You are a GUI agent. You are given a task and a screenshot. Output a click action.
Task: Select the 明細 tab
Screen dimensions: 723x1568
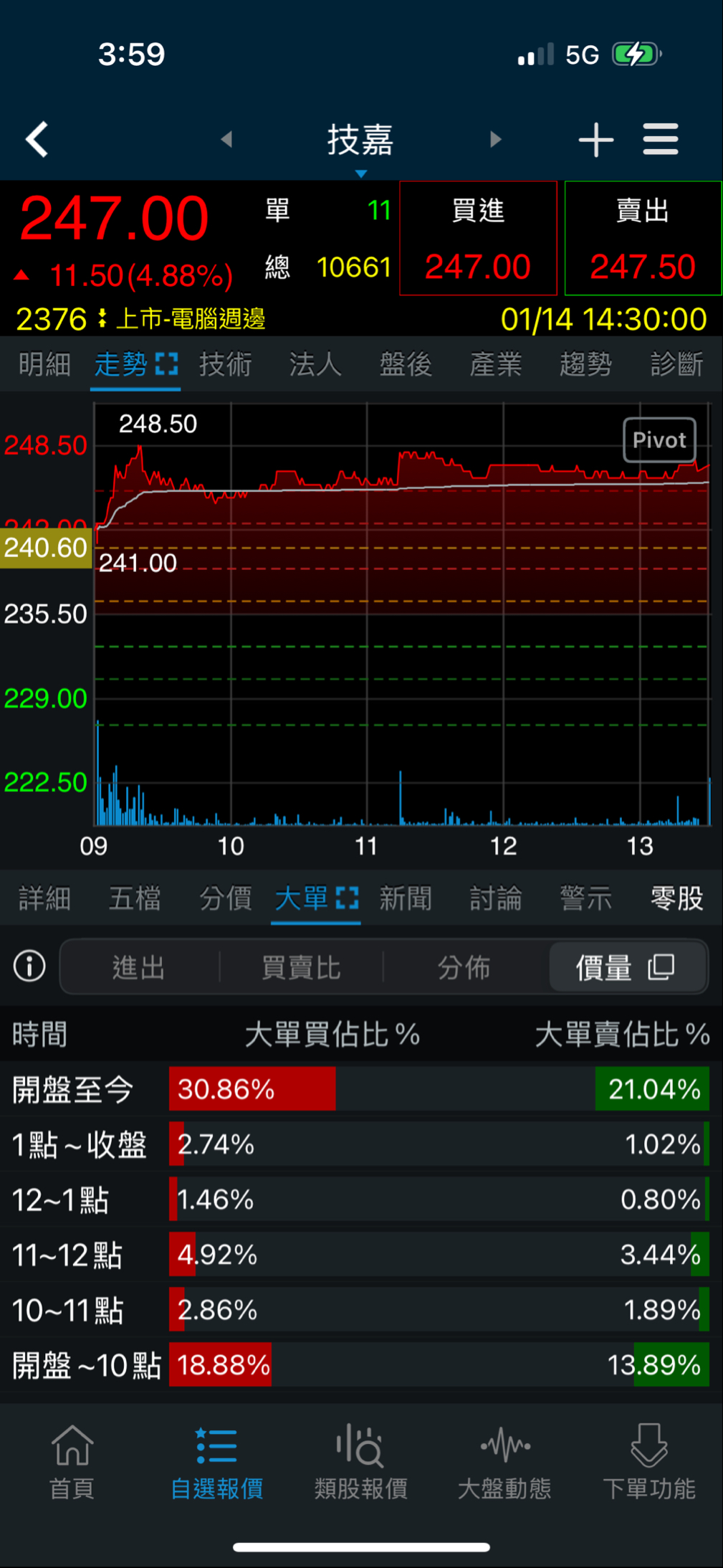click(x=44, y=364)
